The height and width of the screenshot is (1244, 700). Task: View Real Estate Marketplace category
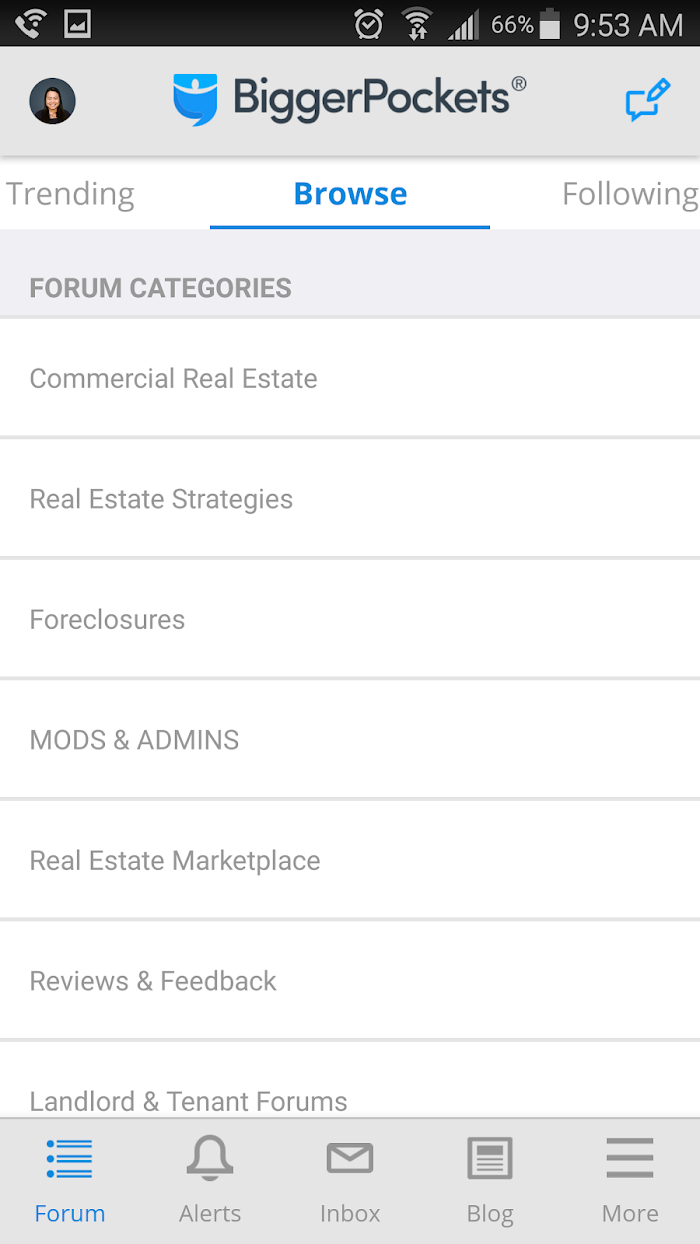350,861
